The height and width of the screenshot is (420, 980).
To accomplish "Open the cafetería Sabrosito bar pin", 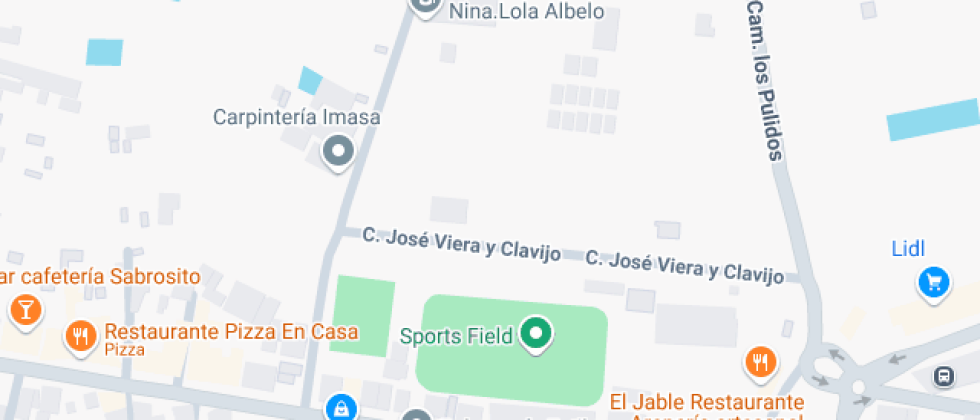I will click(25, 308).
